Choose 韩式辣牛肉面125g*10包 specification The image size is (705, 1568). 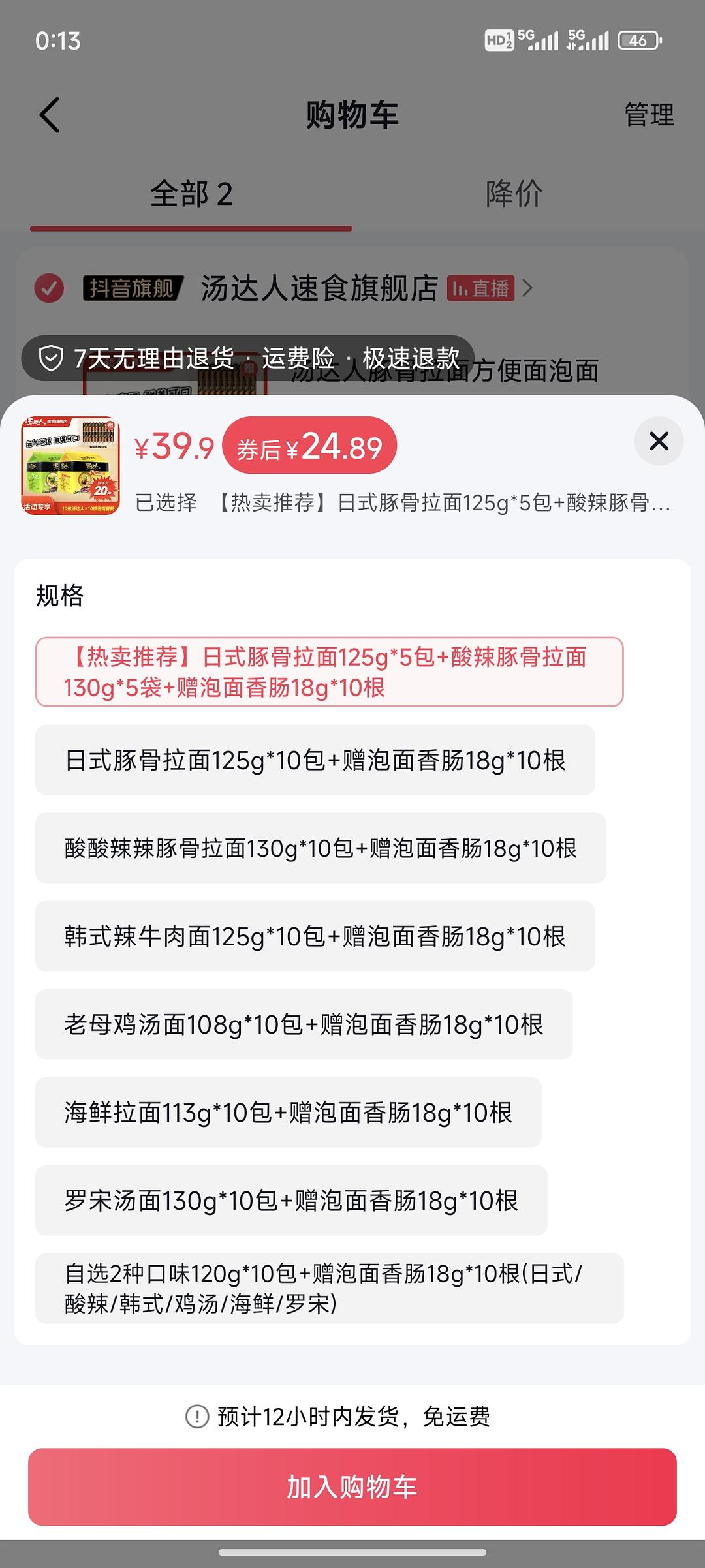point(315,936)
